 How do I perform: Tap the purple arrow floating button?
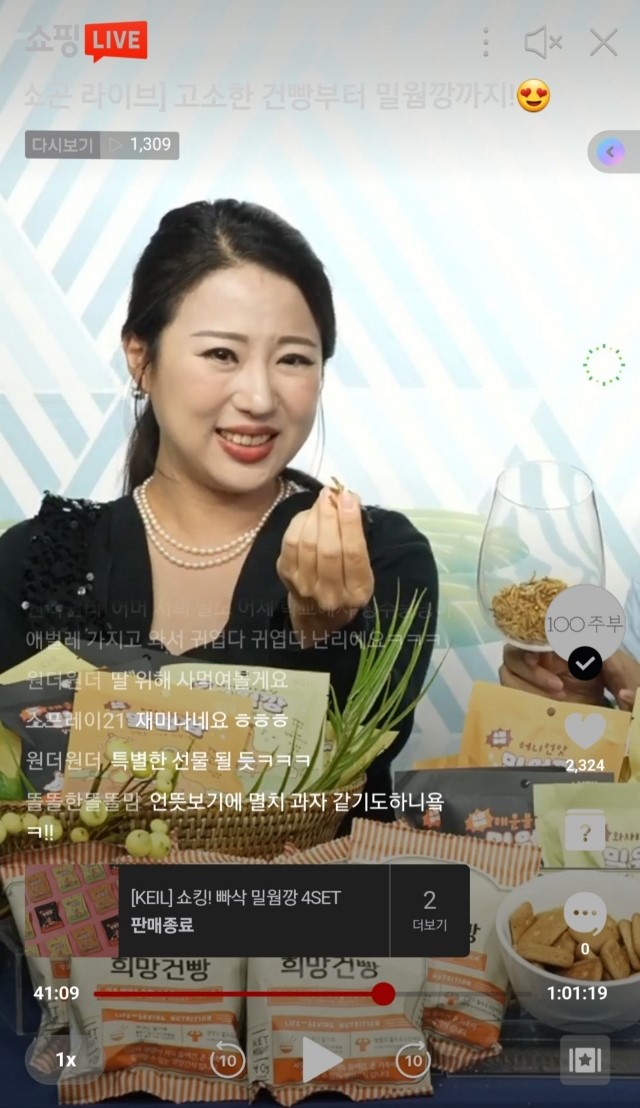pos(610,152)
